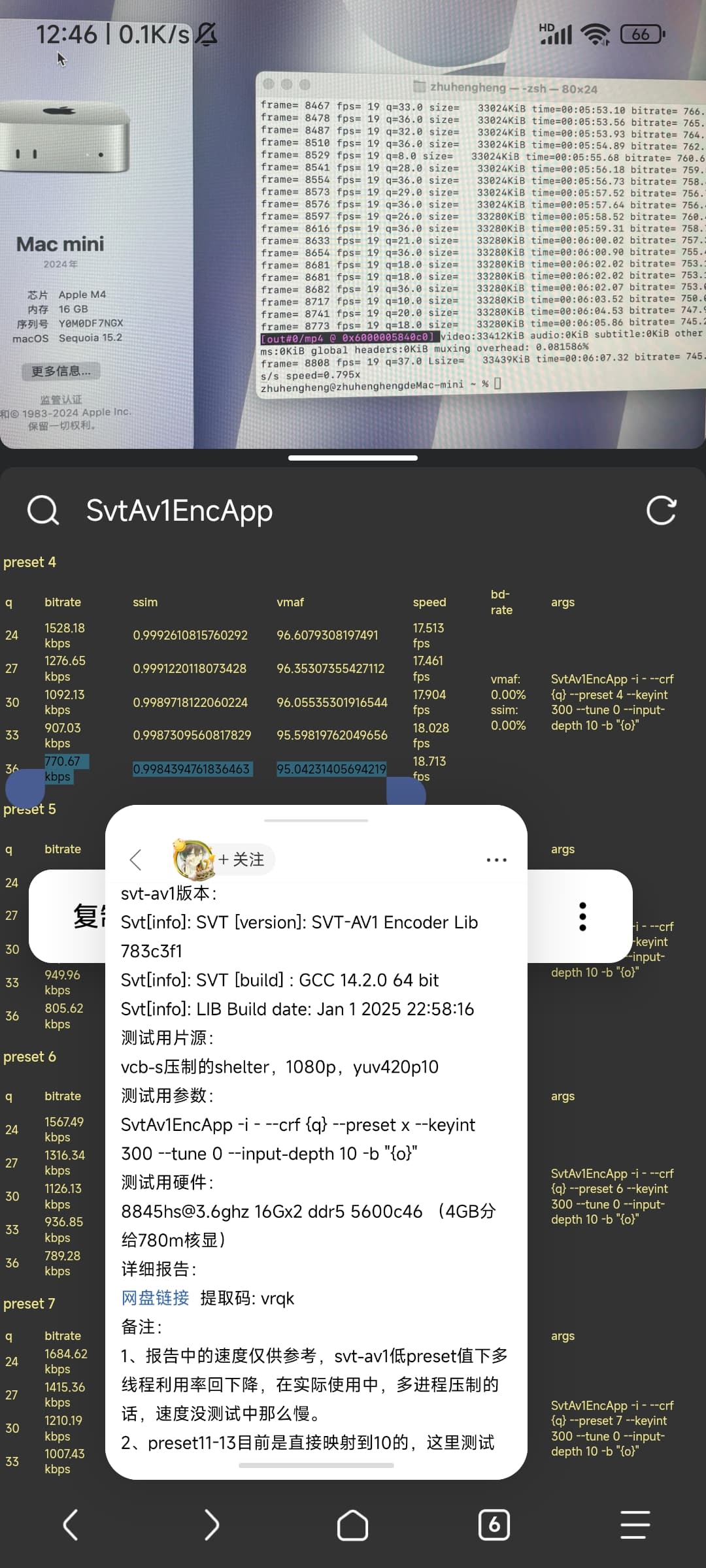Open the 网盘链接 link
Image resolution: width=706 pixels, height=1568 pixels.
coord(155,1298)
